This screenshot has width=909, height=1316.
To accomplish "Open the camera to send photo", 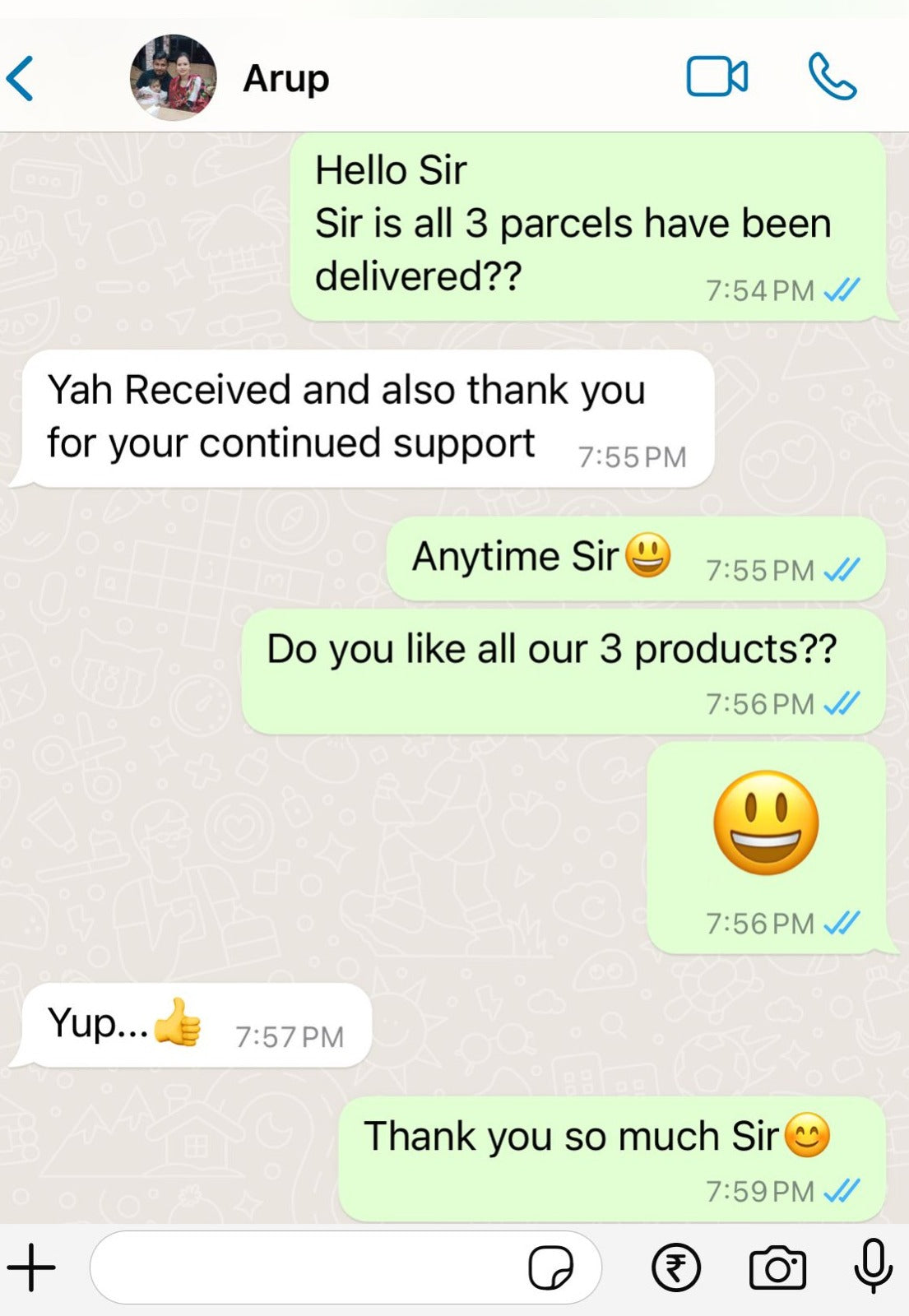I will point(777,1267).
